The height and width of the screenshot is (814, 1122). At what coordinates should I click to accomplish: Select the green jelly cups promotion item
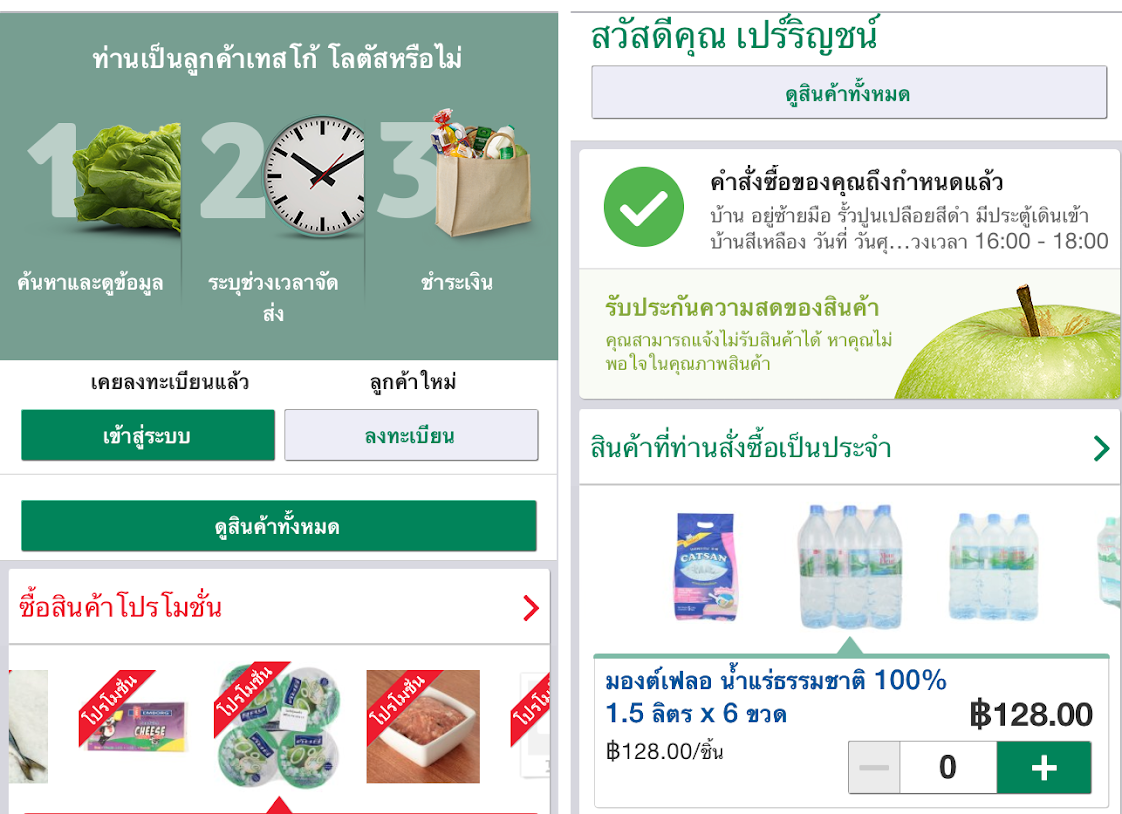tap(278, 725)
